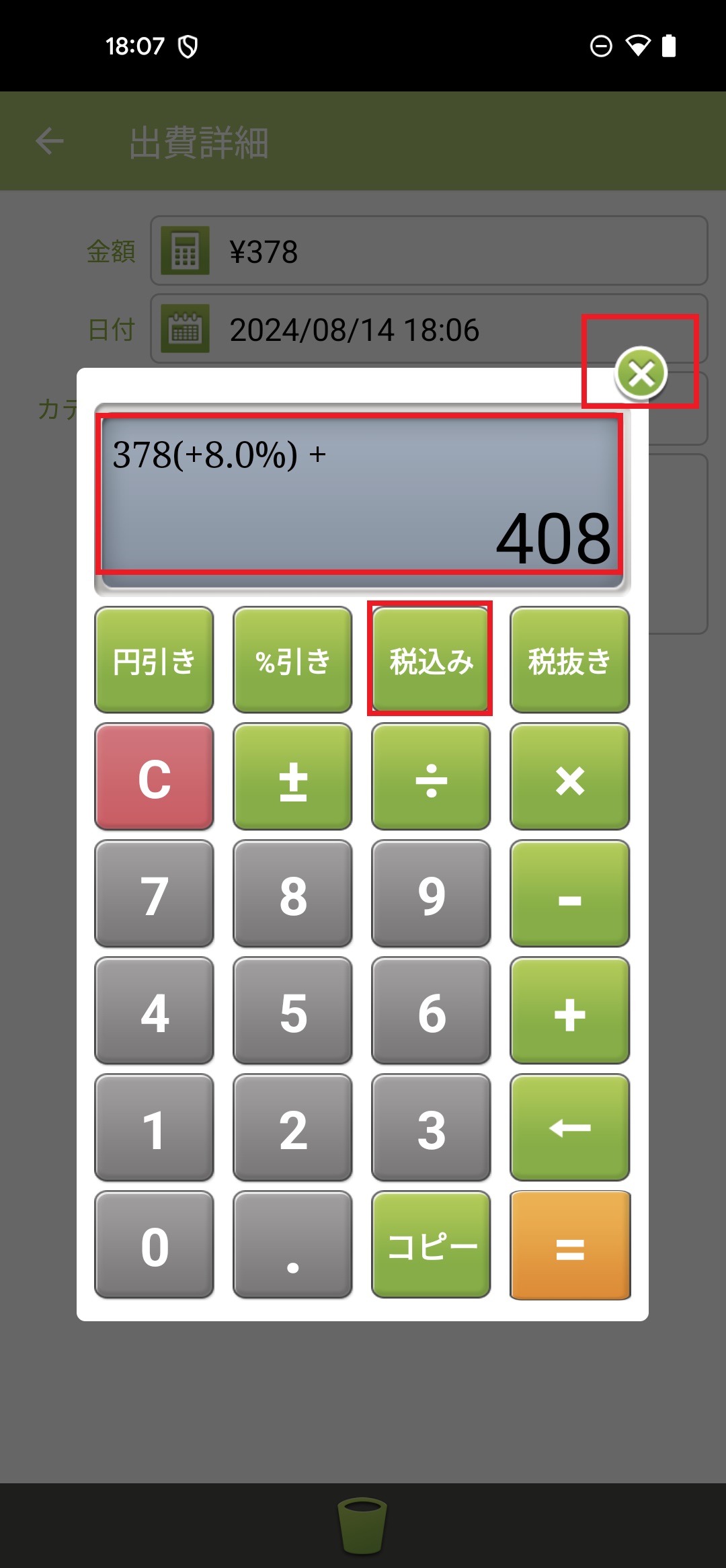This screenshot has width=726, height=1568.
Task: Enter digit 7 on the keypad
Action: 154,894
